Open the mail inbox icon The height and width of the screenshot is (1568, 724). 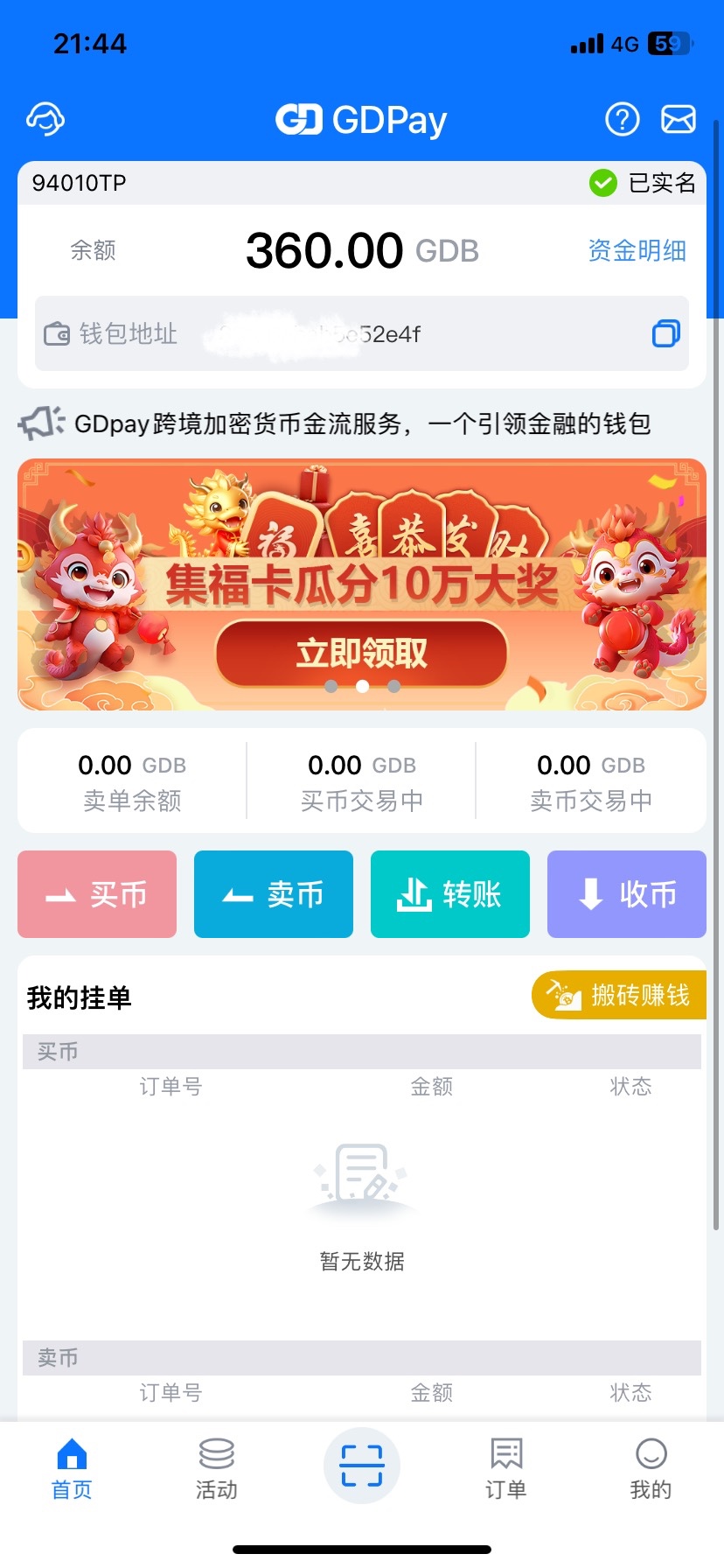678,119
